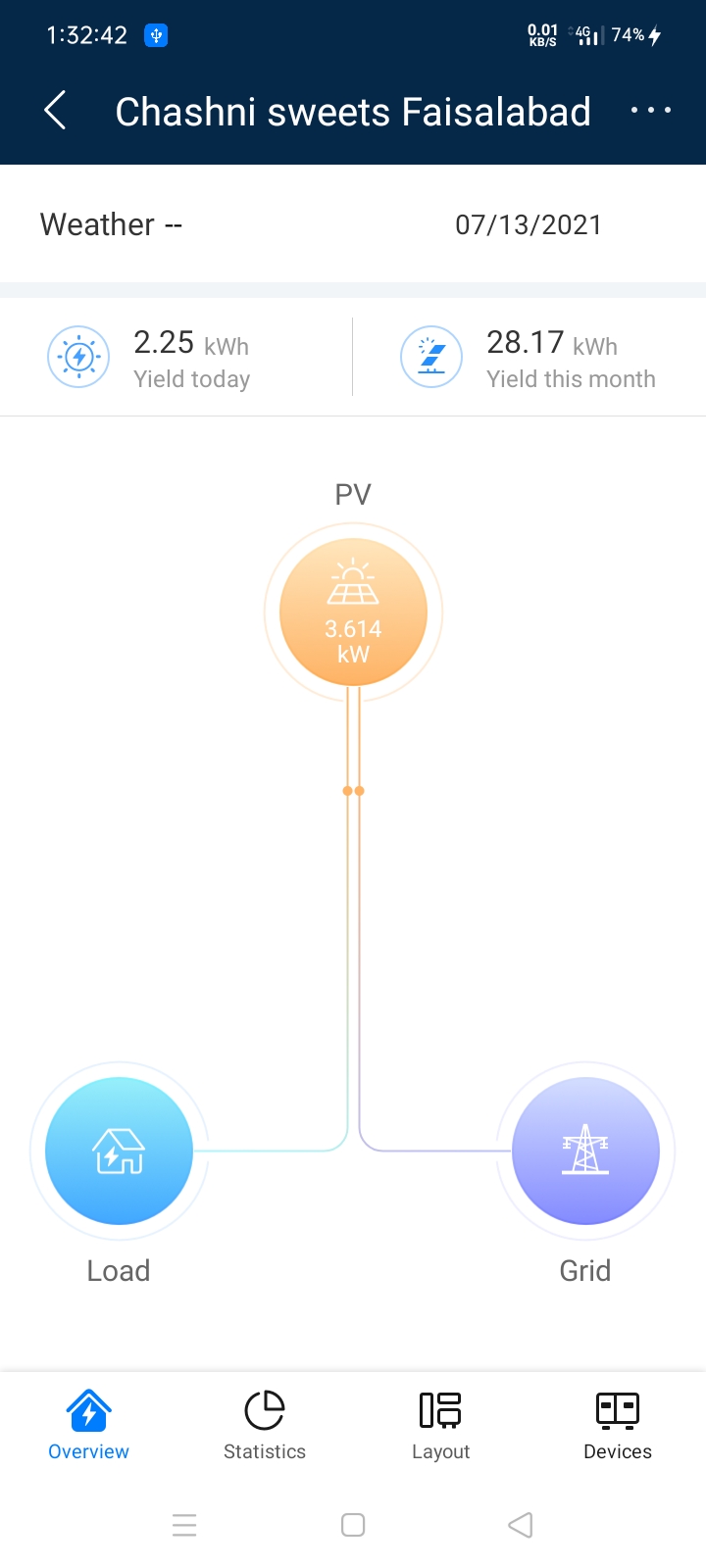706x1568 pixels.
Task: Go back using the header arrow
Action: (56, 111)
